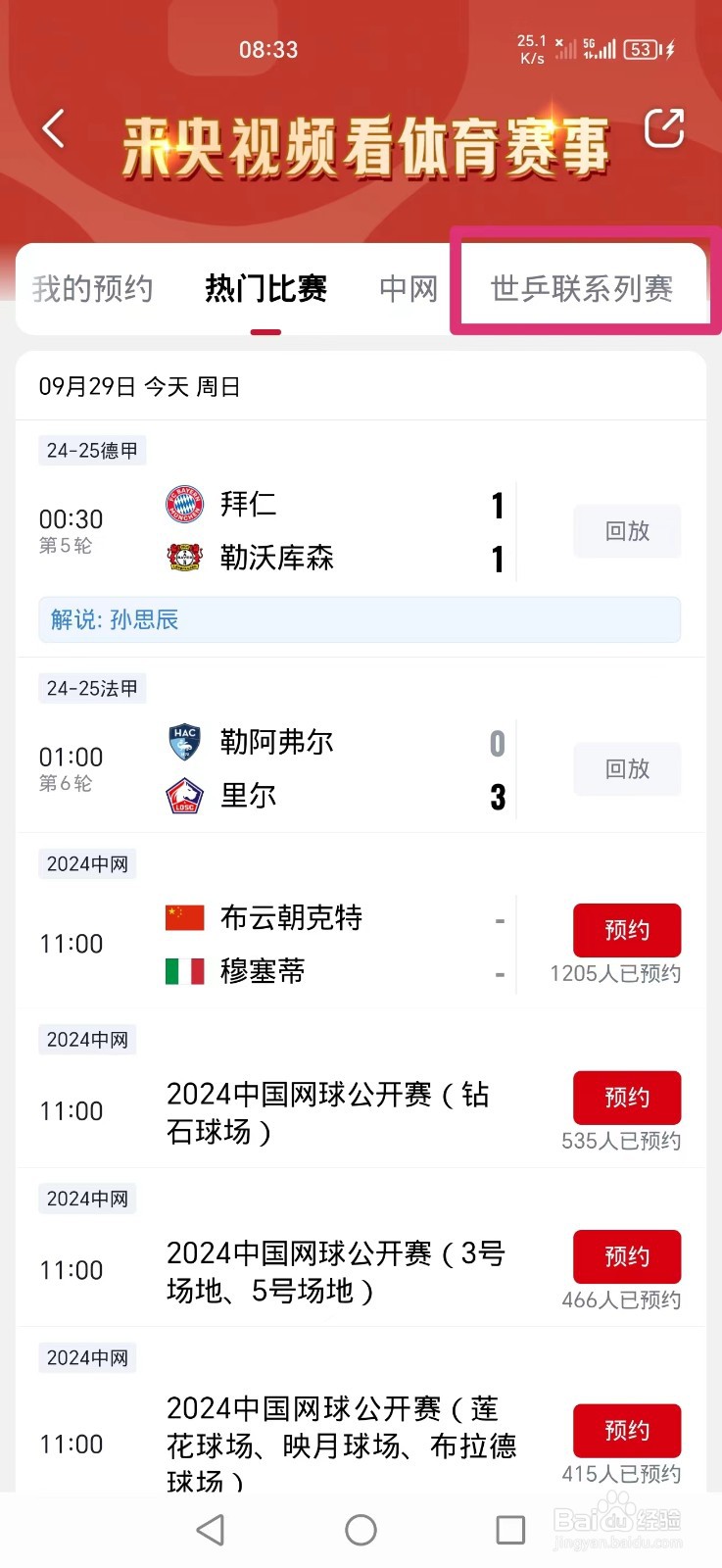
Task: Watch replay of 勒阿弗尔 vs 里尔
Action: (x=627, y=769)
